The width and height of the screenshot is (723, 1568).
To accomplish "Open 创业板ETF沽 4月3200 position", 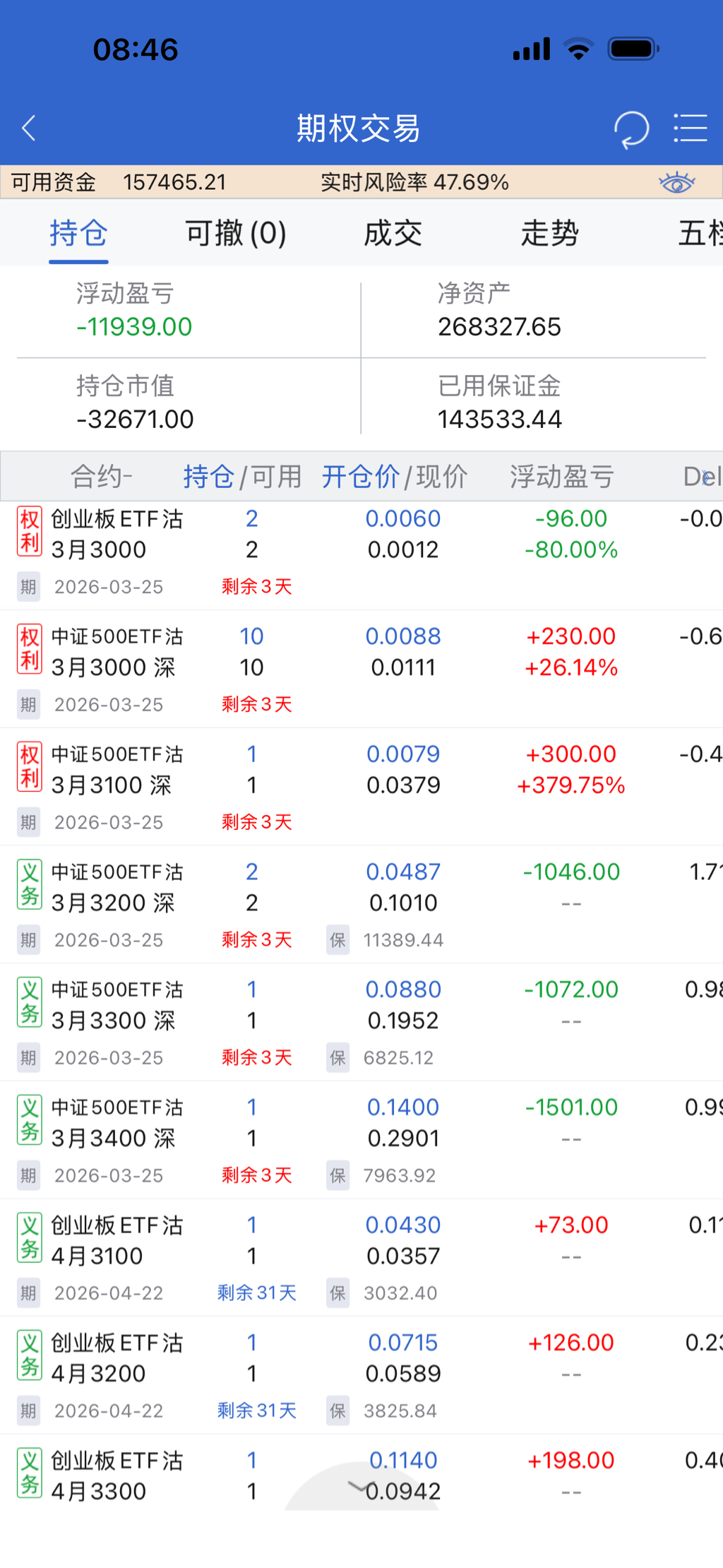I will [117, 1358].
